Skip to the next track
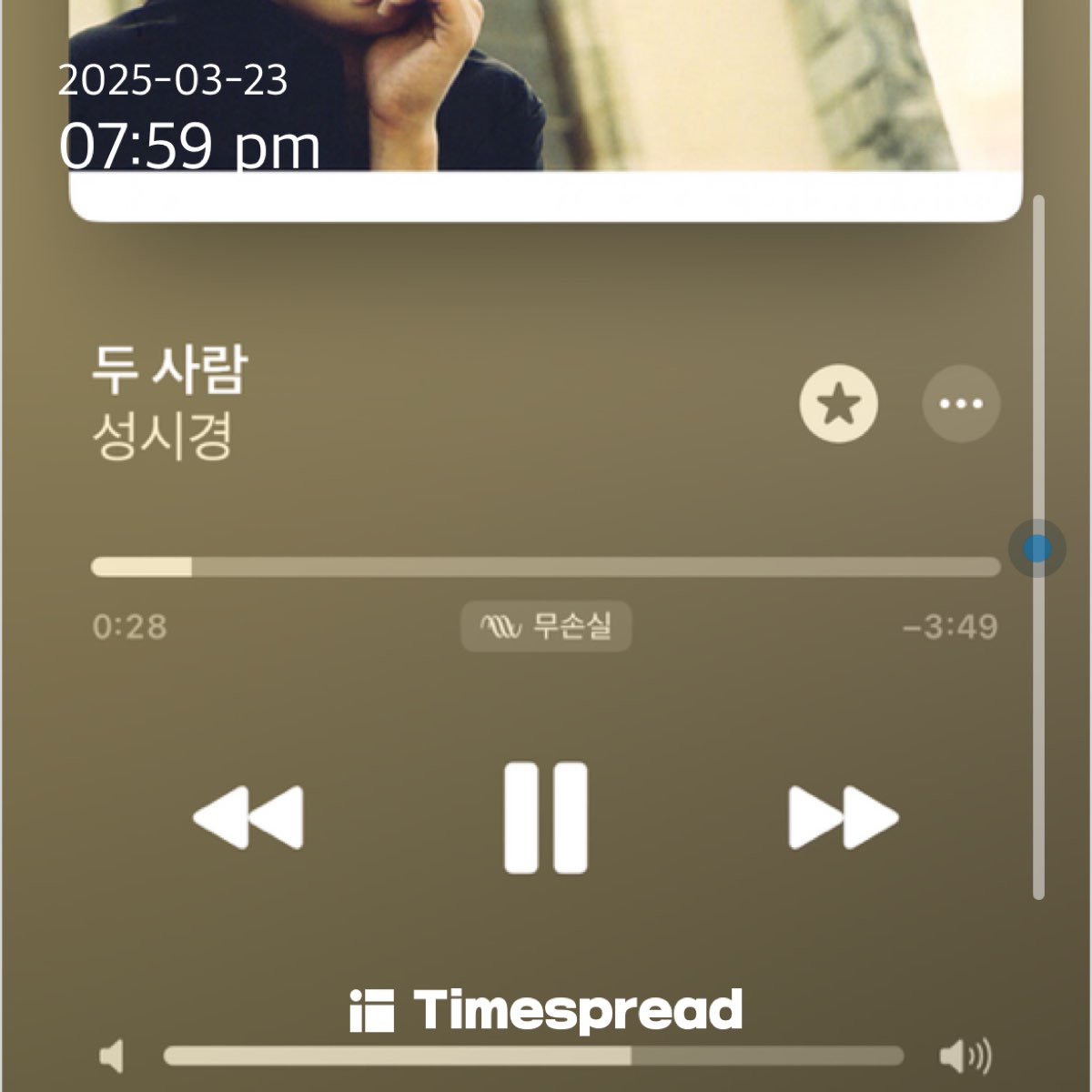 pyautogui.click(x=843, y=817)
